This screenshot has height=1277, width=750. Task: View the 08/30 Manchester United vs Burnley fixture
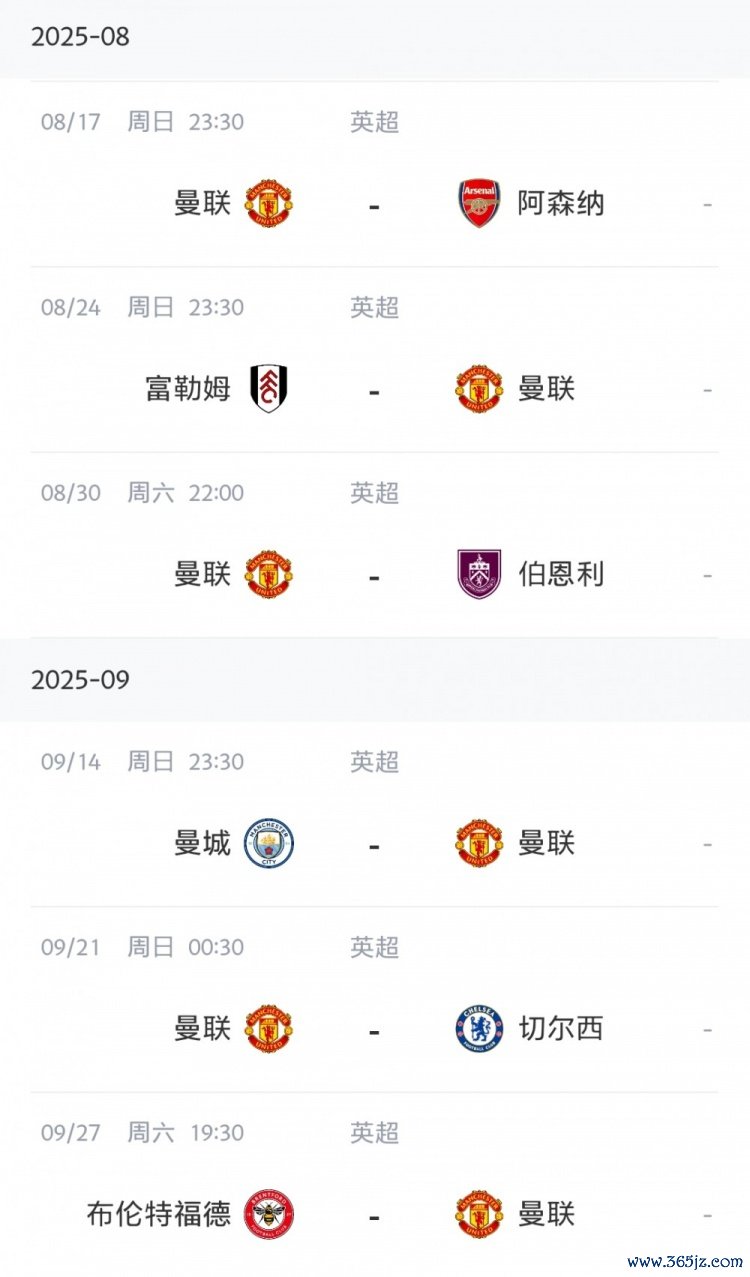(374, 574)
